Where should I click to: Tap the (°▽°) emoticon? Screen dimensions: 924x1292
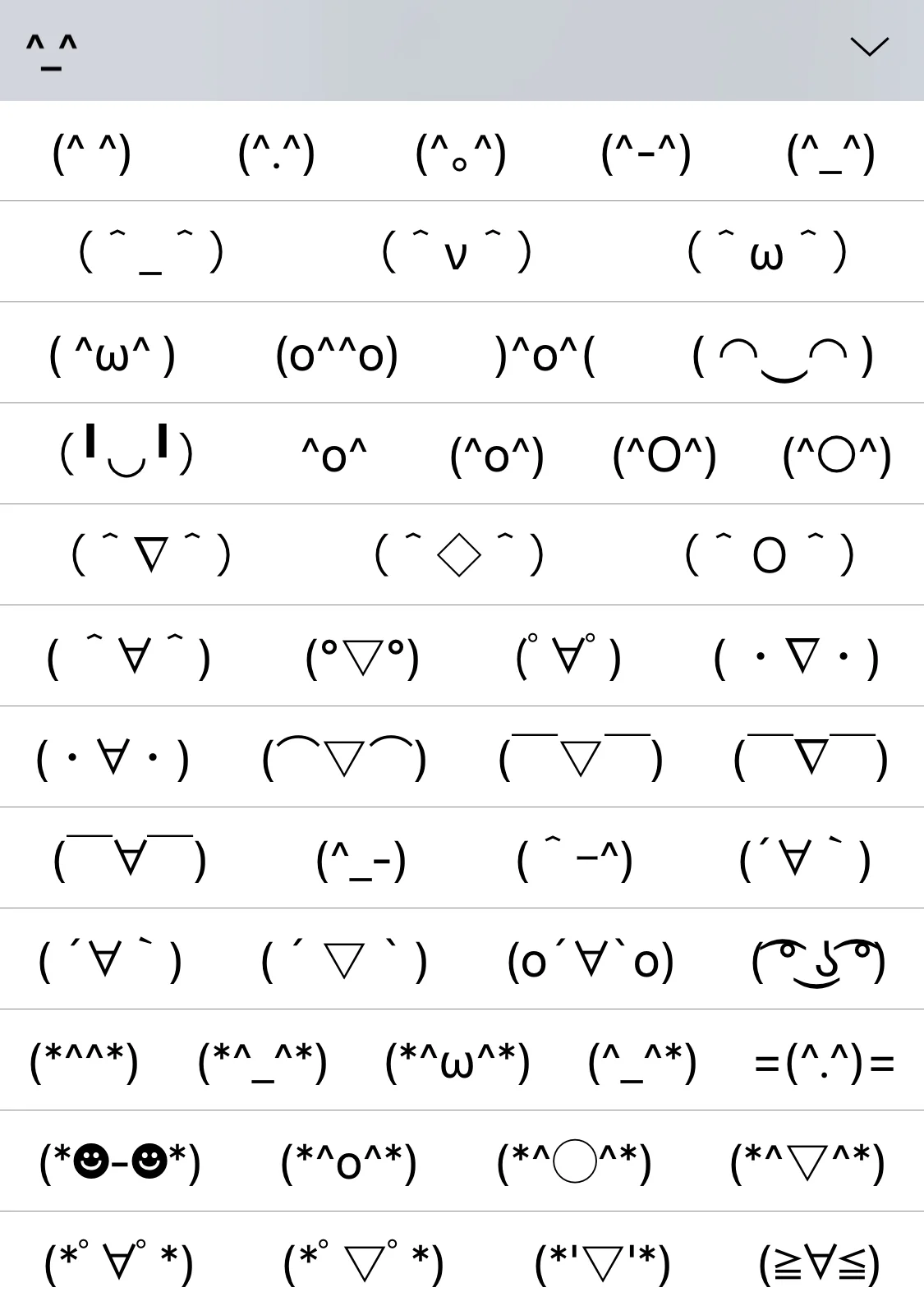pos(362,657)
